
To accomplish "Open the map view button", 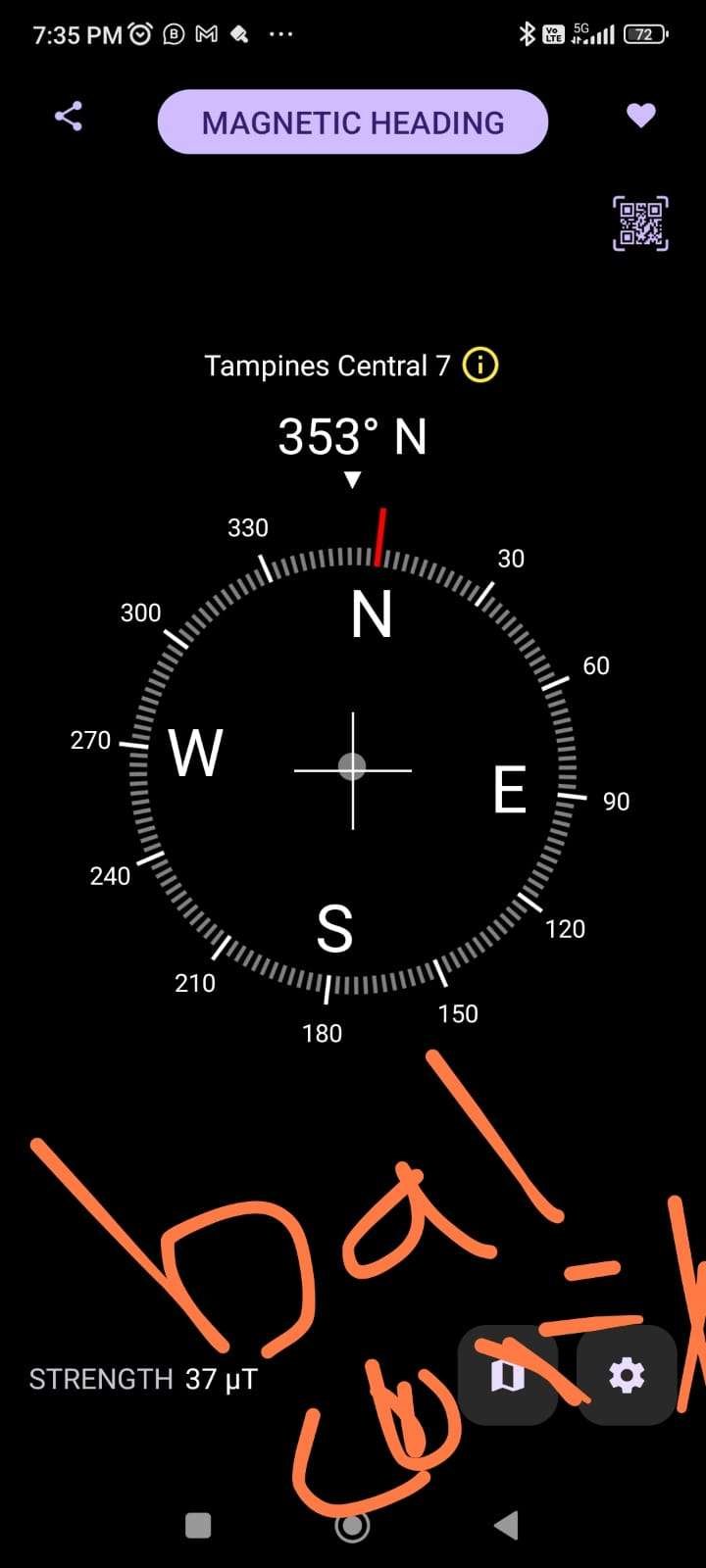I will point(508,1376).
